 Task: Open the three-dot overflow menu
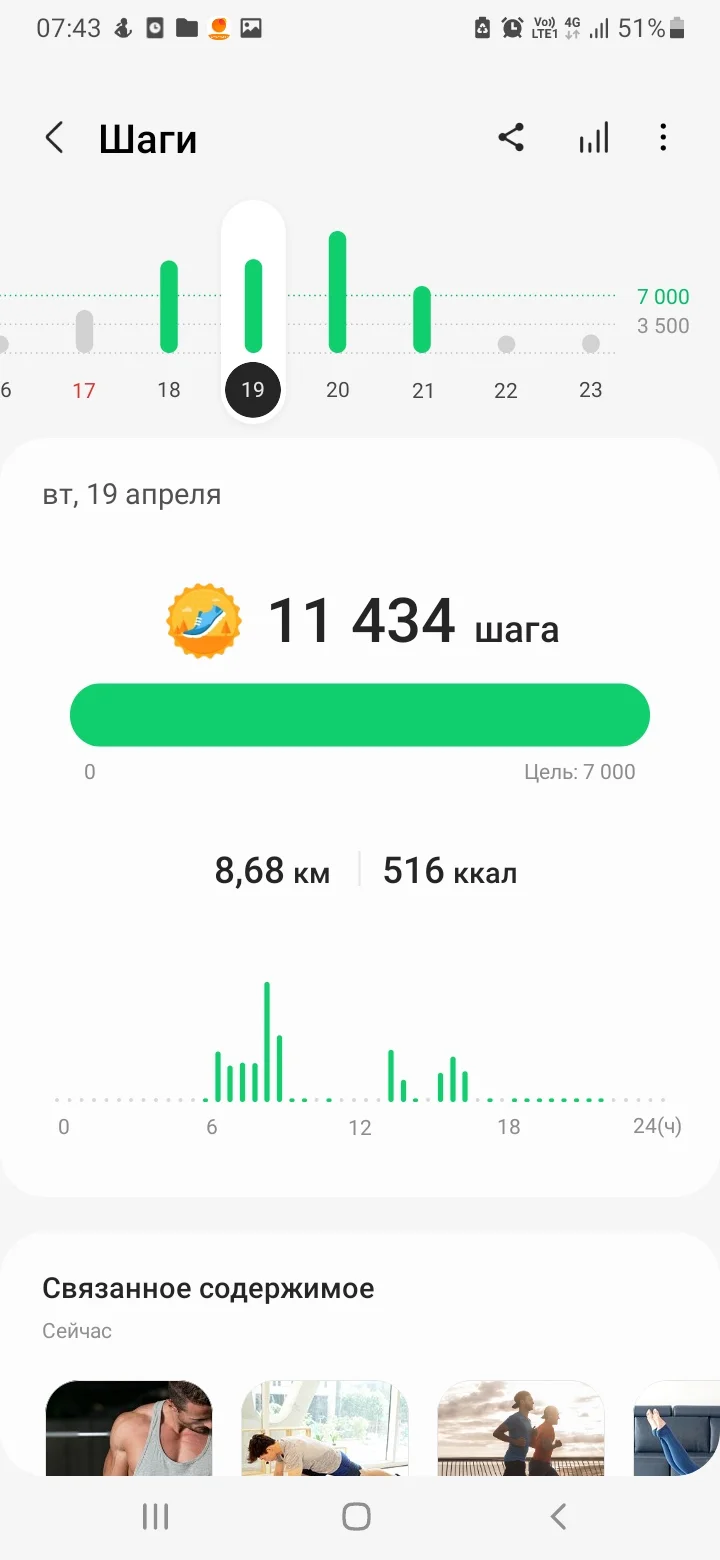click(x=663, y=139)
